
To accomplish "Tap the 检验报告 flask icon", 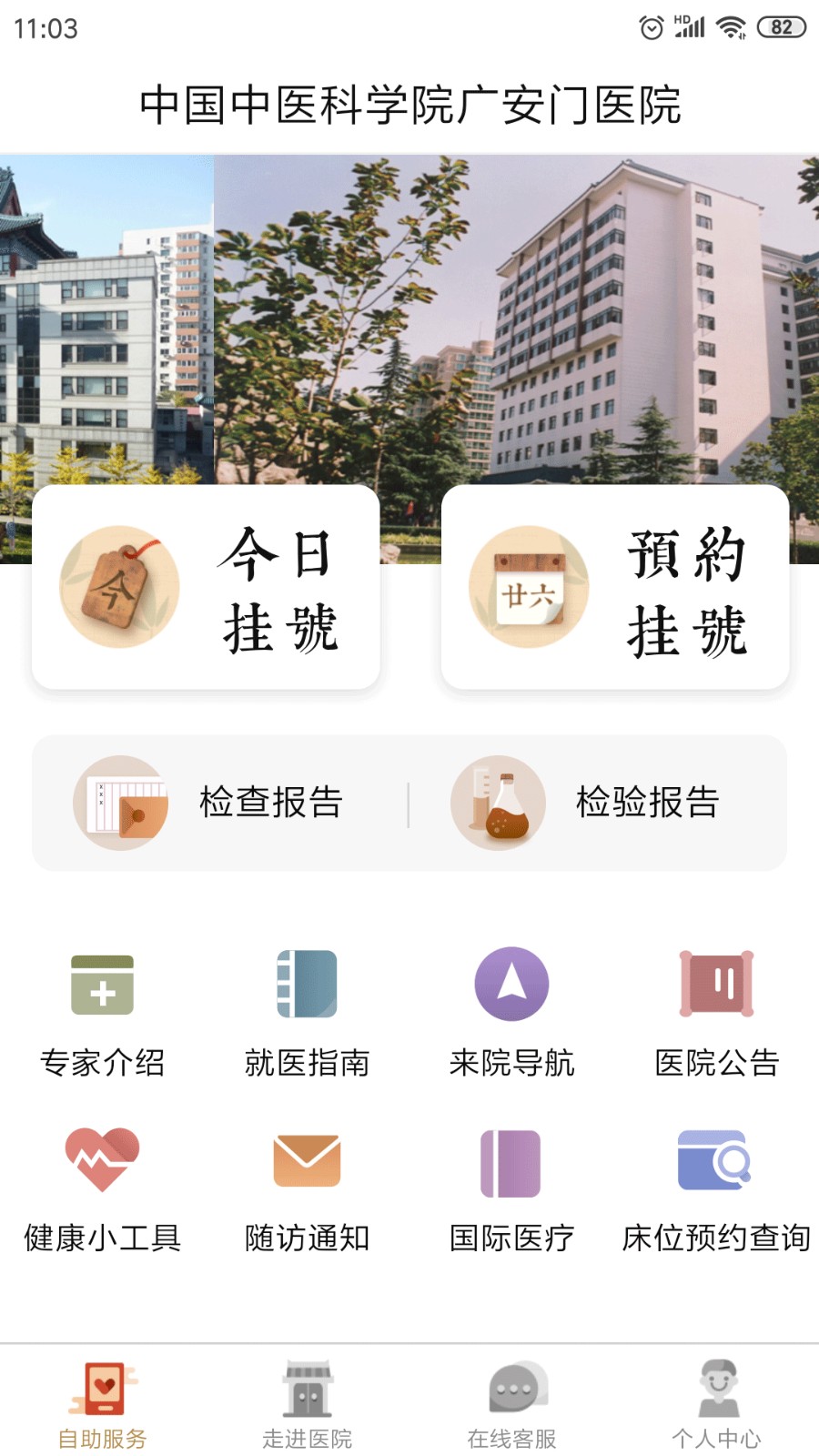I will tap(498, 803).
